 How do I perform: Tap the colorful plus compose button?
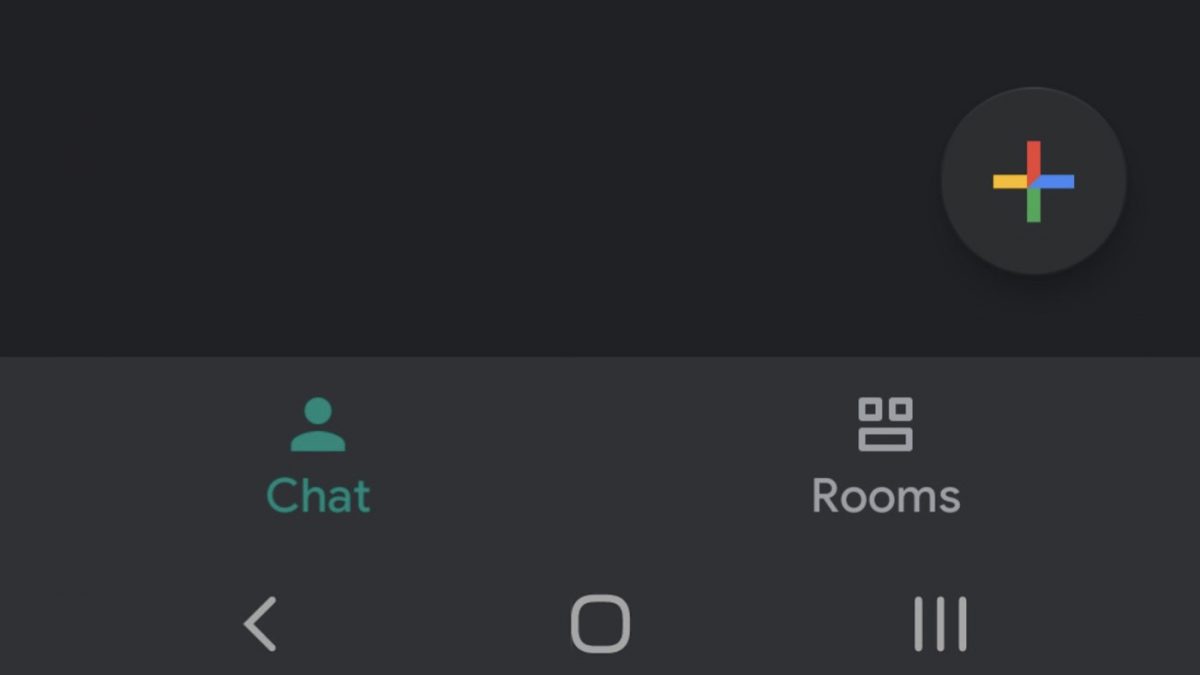click(x=1033, y=181)
